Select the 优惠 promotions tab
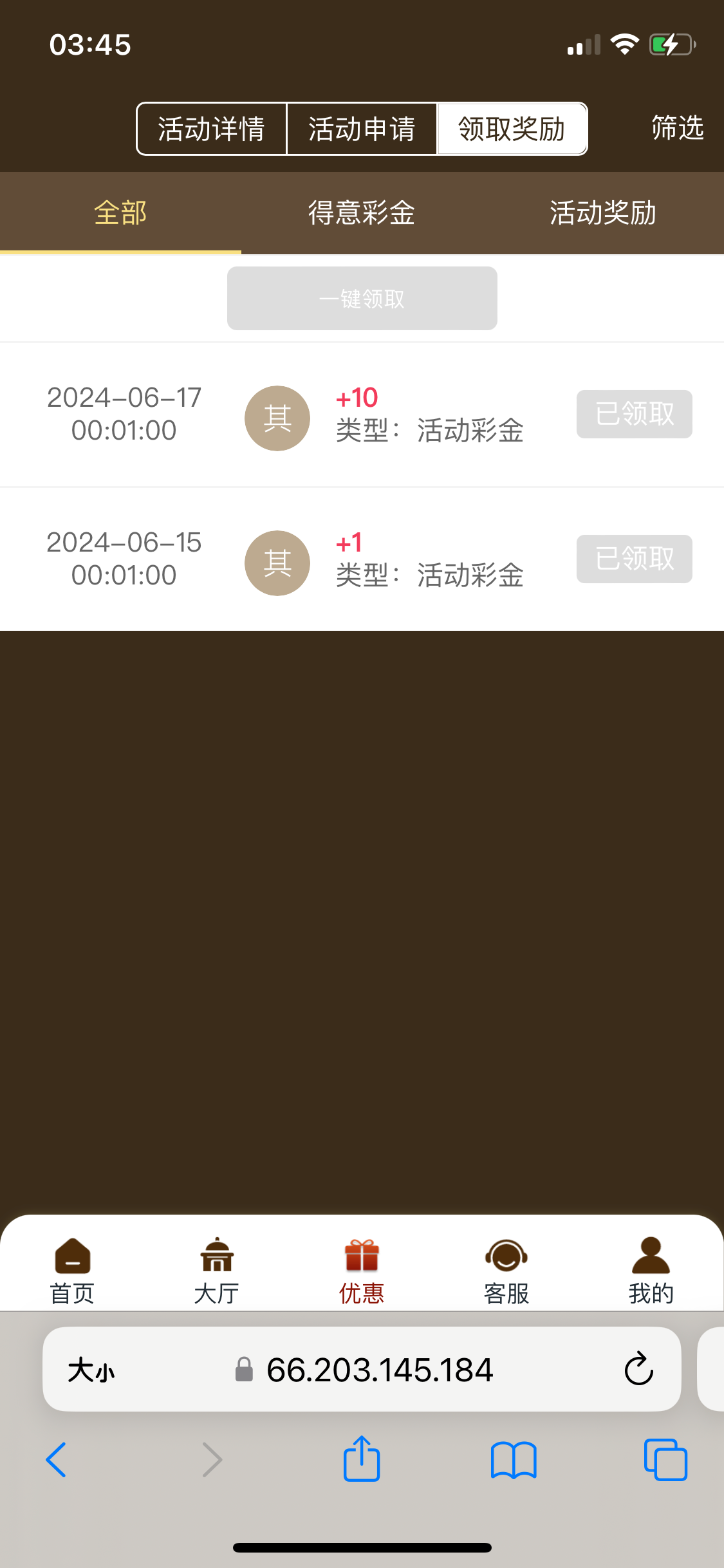The height and width of the screenshot is (1568, 724). [x=362, y=1270]
